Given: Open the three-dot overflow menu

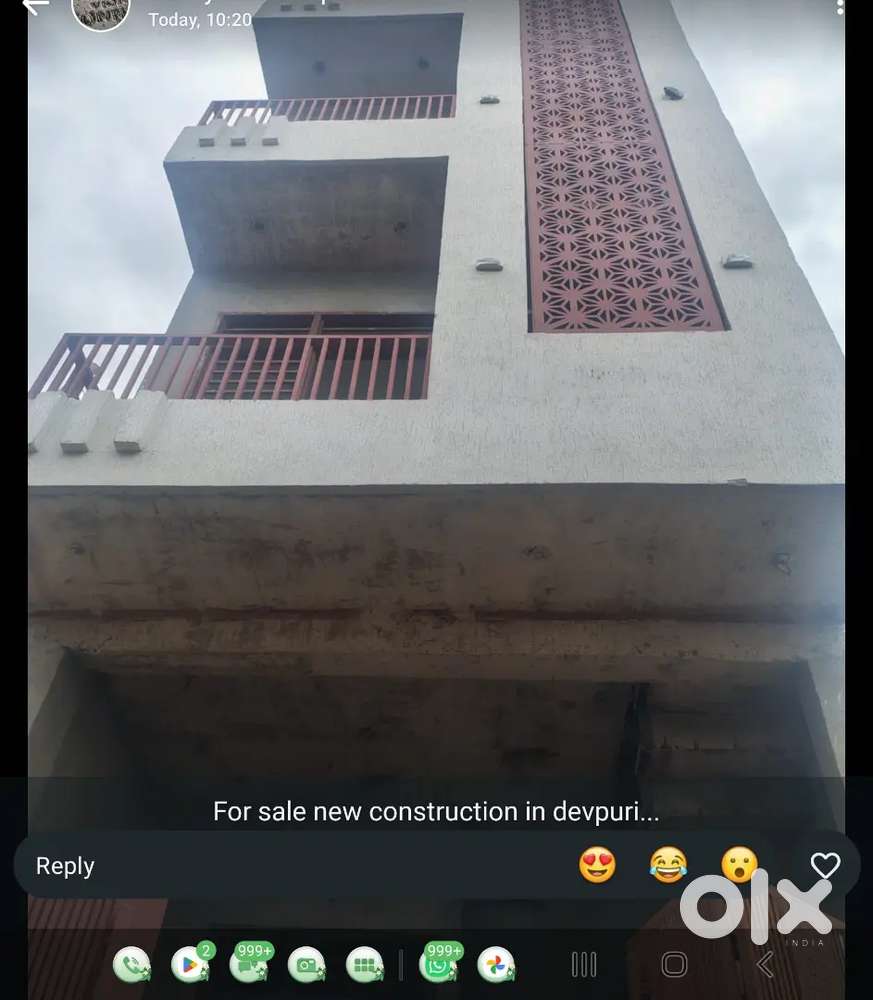Looking at the screenshot, I should click(840, 6).
